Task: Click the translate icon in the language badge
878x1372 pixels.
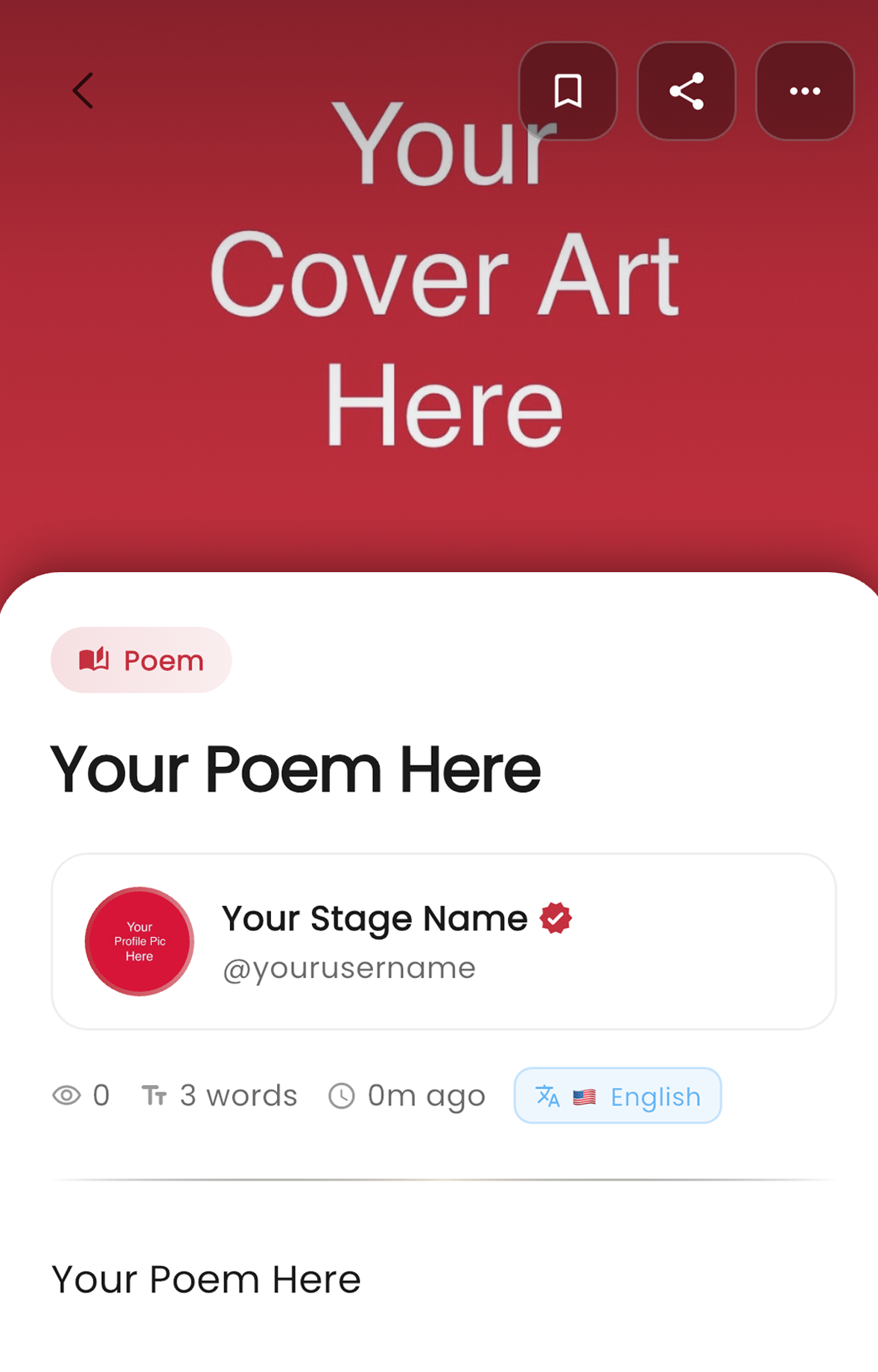Action: [x=547, y=1096]
